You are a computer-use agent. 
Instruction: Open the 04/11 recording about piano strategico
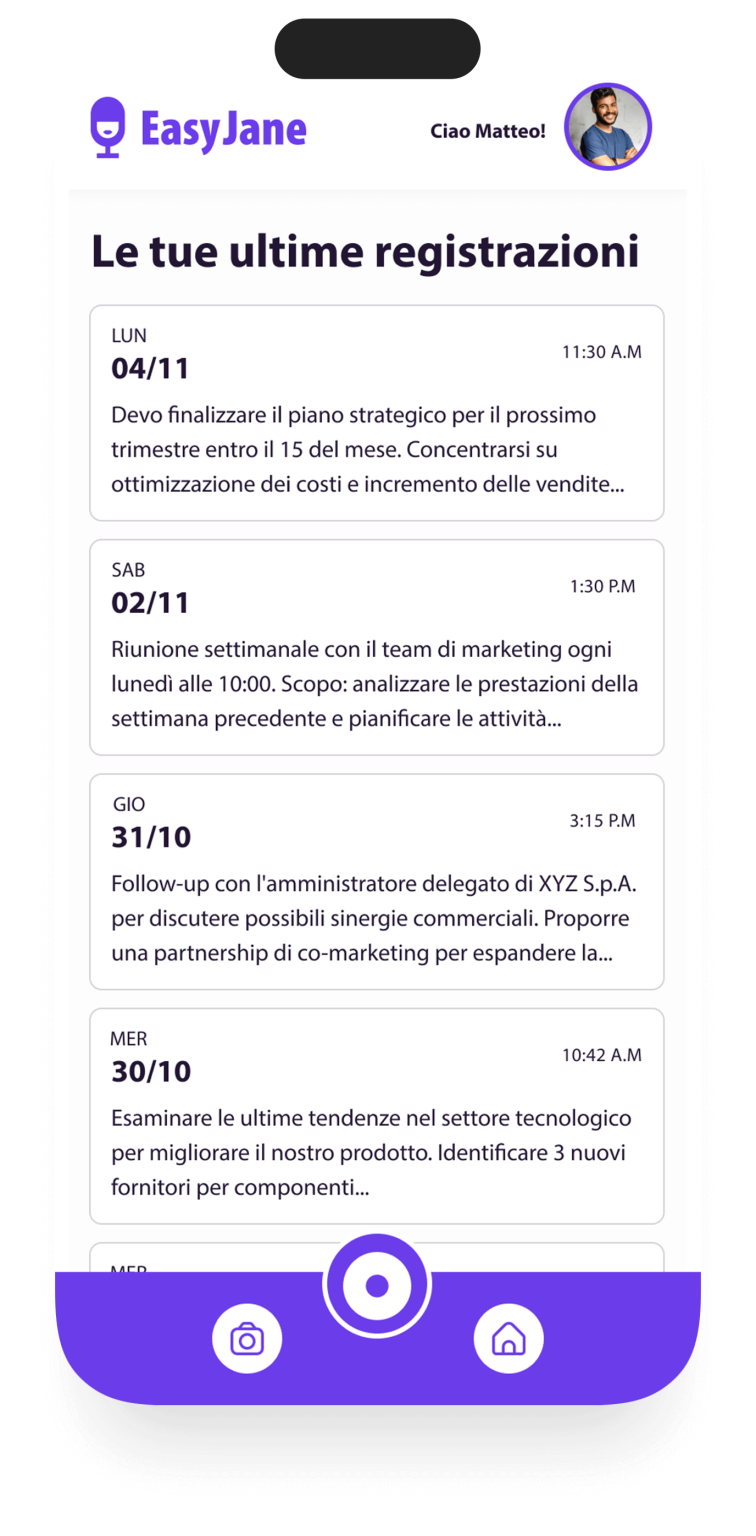[377, 413]
